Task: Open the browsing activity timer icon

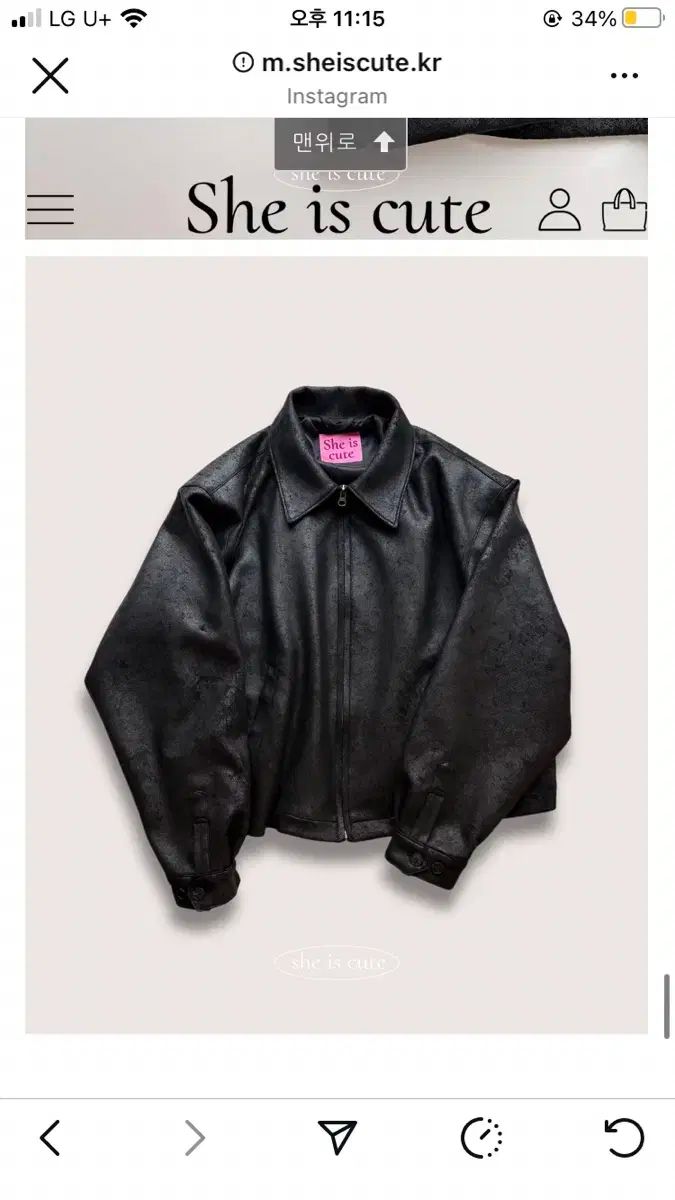Action: click(x=481, y=1137)
